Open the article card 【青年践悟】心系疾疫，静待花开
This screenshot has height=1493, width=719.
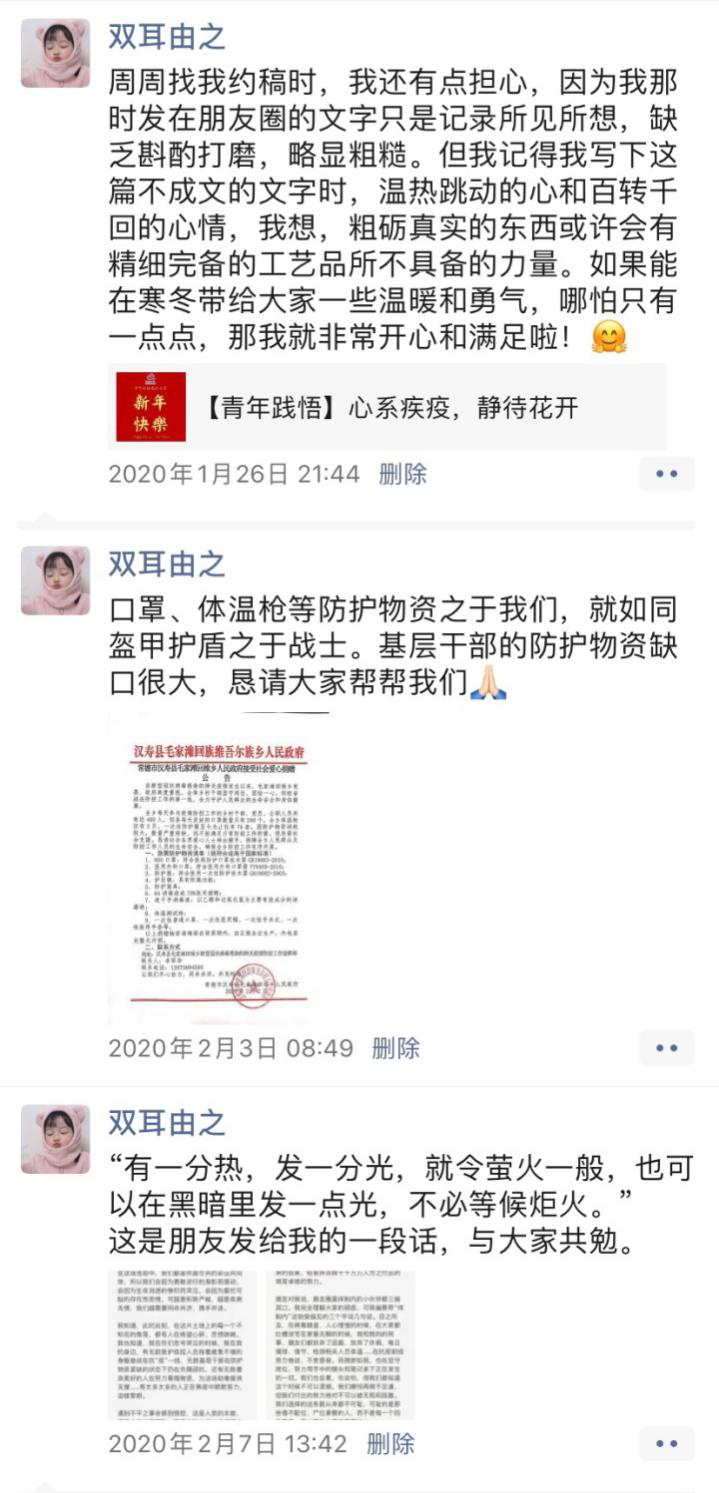coord(388,407)
